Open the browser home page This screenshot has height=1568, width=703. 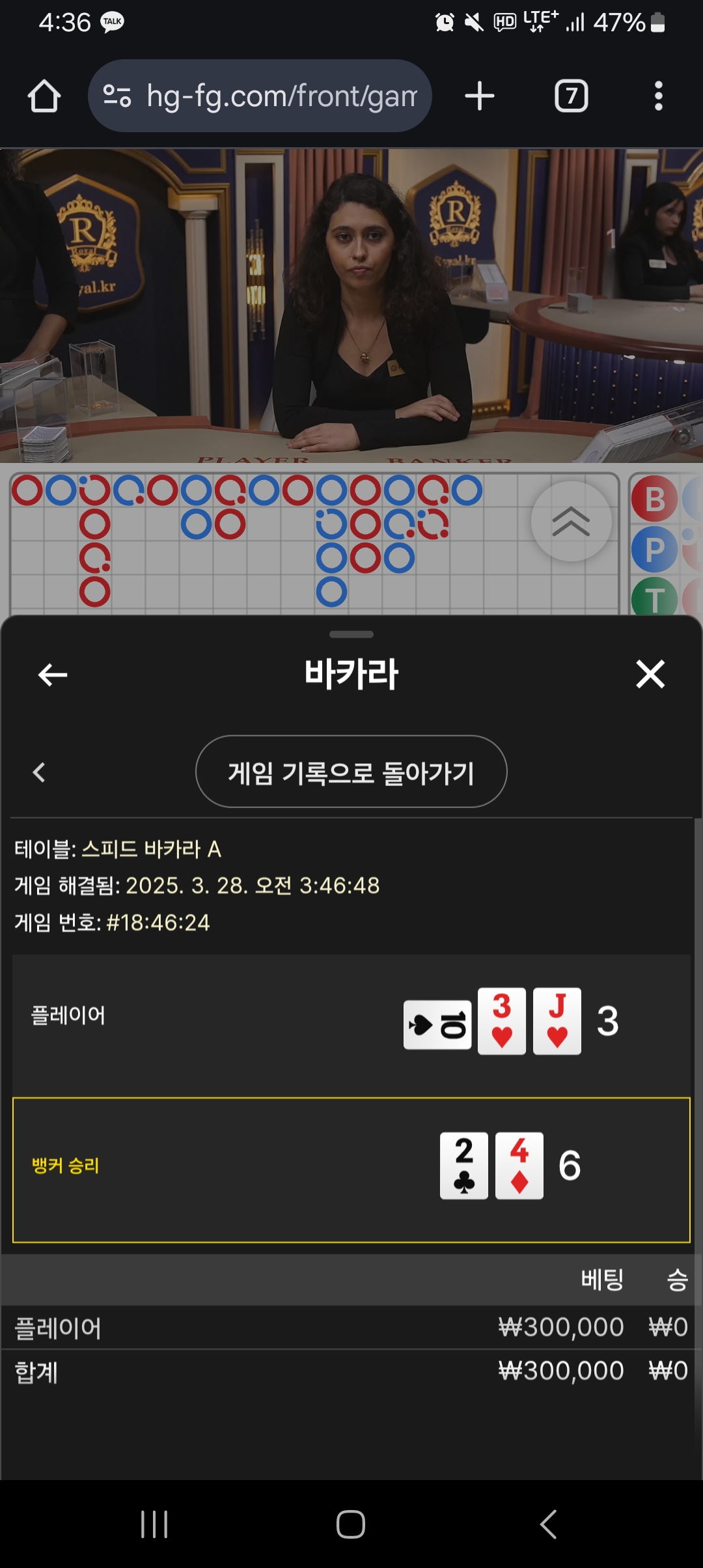pos(44,96)
